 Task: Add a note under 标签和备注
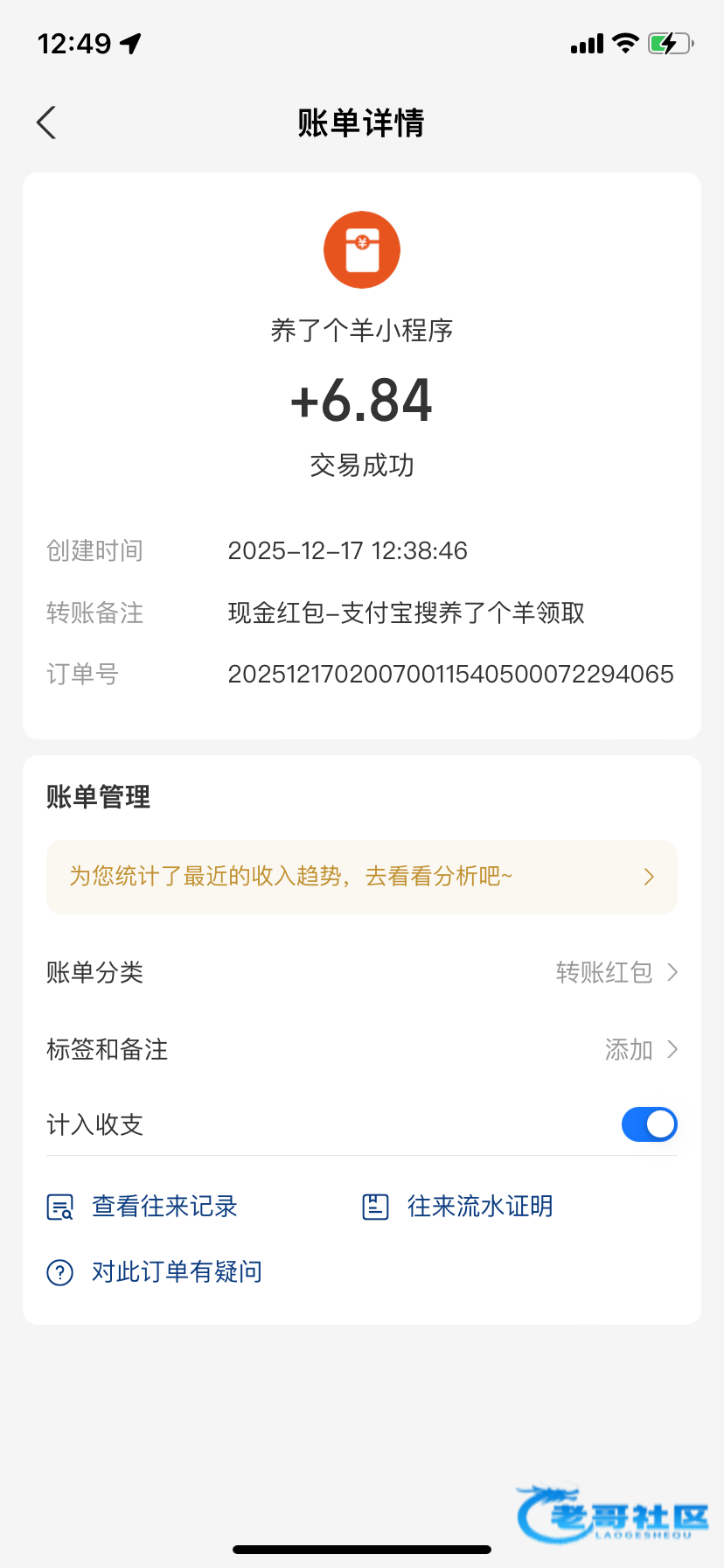(x=640, y=1049)
